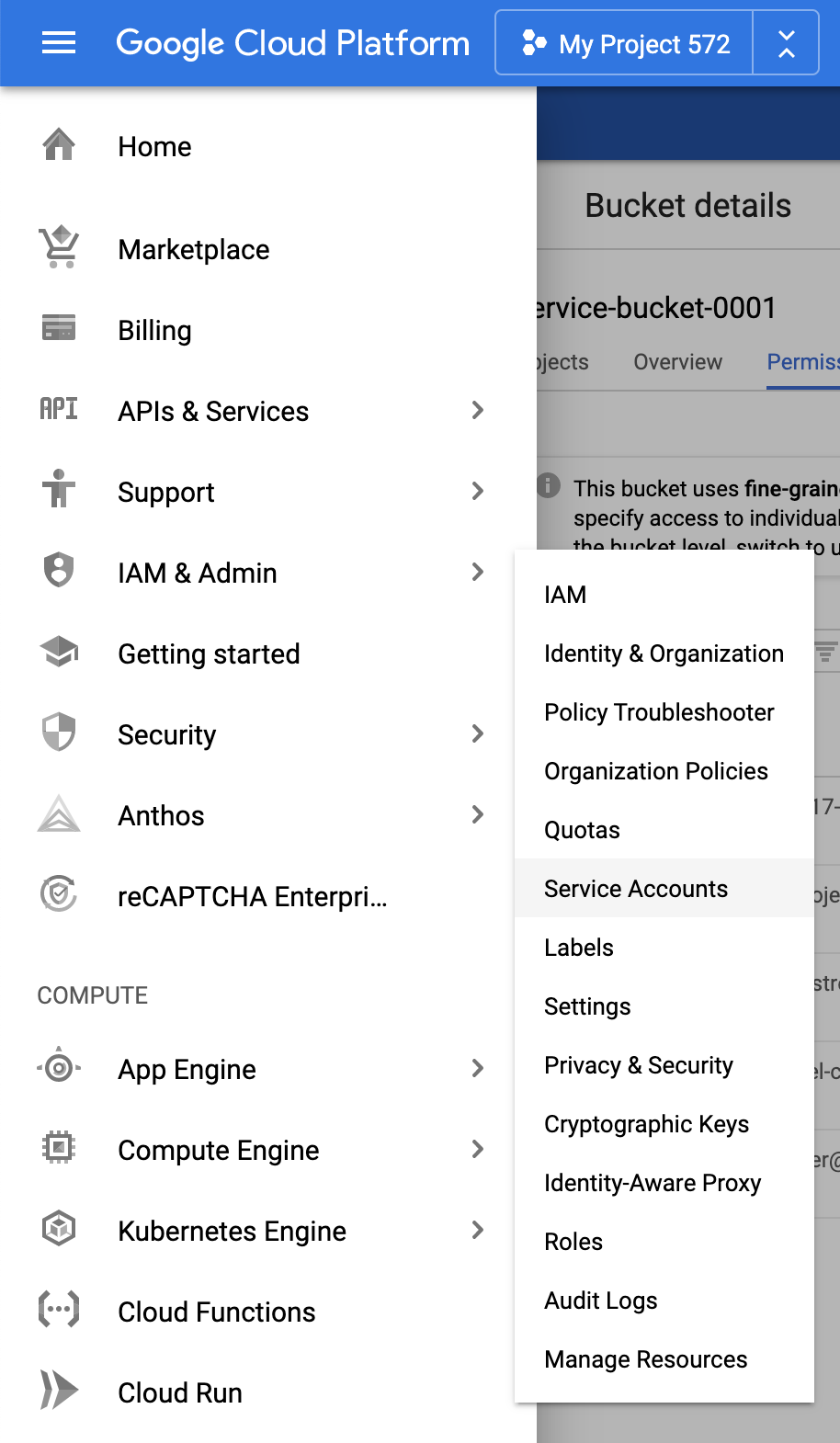Open Service Accounts from the IAM submenu
This screenshot has height=1443, width=840.
635,889
